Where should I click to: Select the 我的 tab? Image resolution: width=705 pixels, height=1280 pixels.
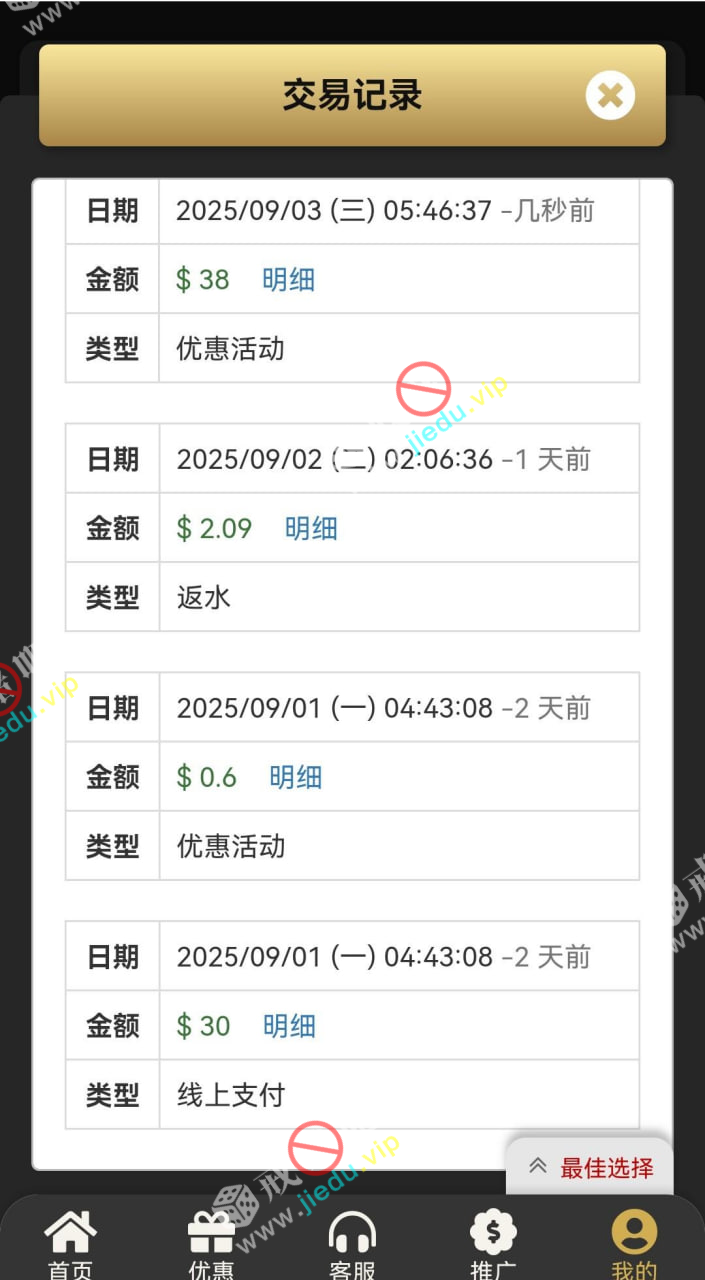(634, 1243)
